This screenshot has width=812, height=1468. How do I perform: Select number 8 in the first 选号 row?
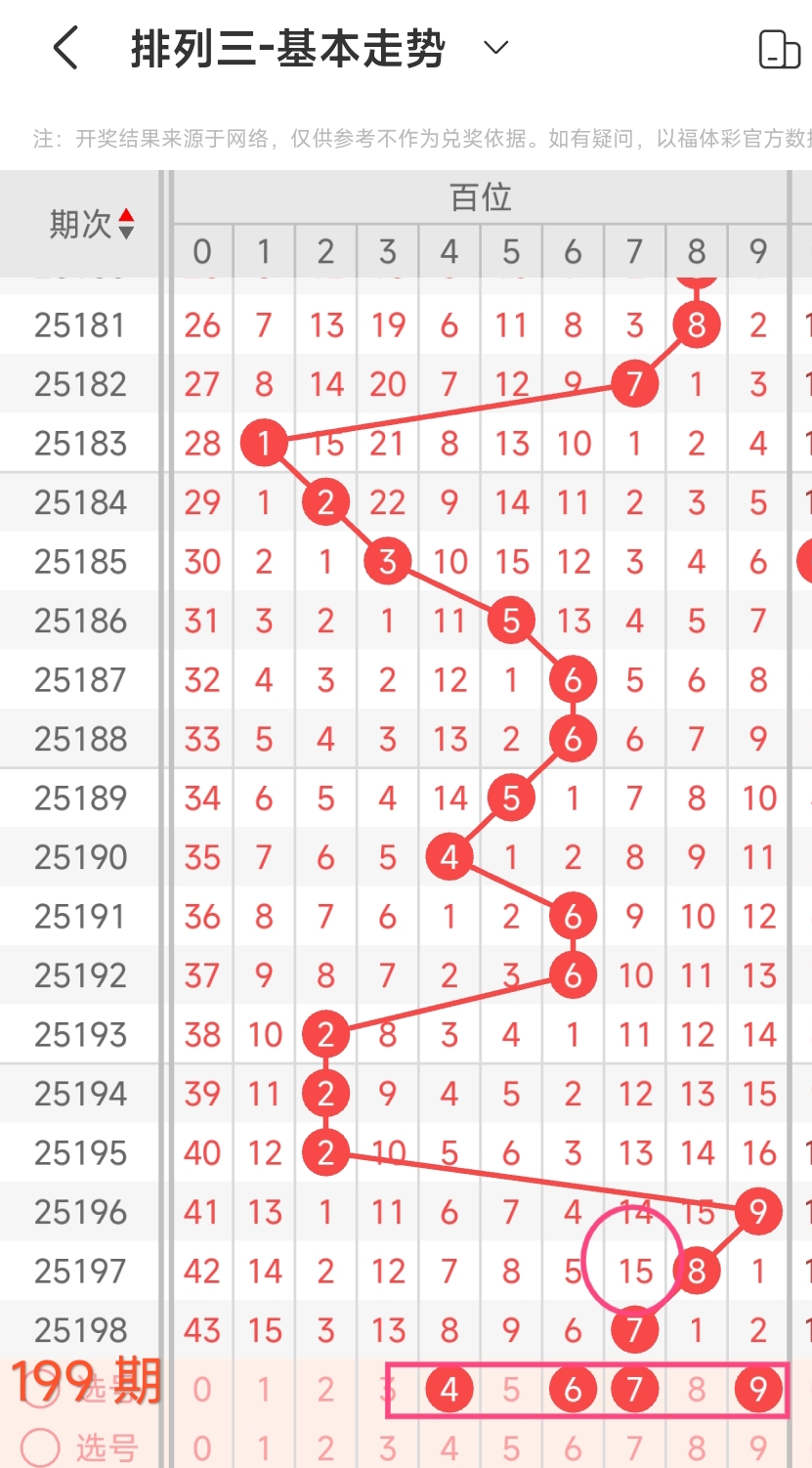(696, 1389)
